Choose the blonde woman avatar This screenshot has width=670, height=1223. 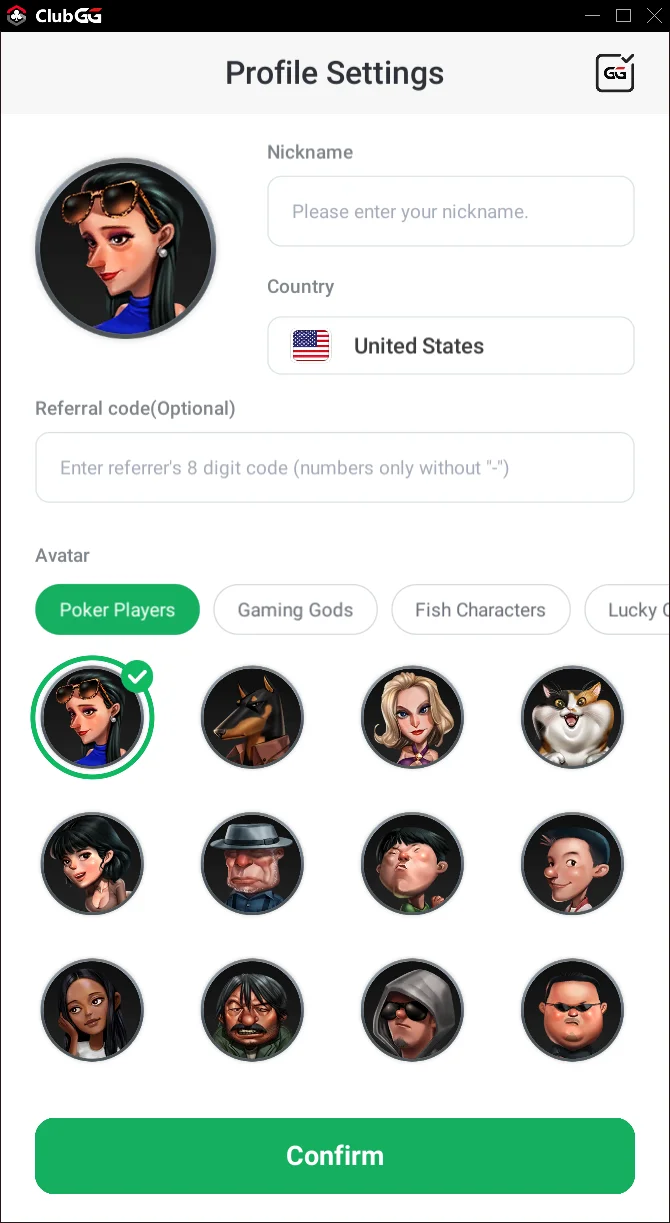(x=412, y=717)
